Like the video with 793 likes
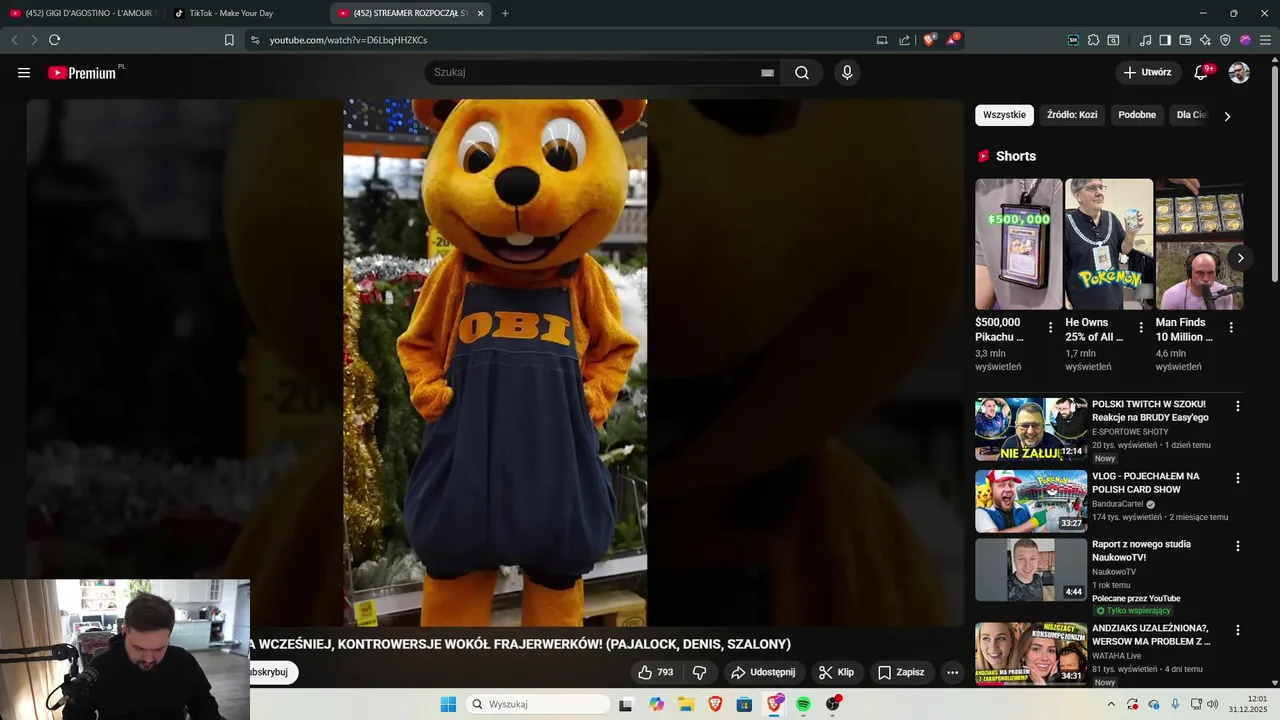The image size is (1280, 720). pyautogui.click(x=656, y=673)
